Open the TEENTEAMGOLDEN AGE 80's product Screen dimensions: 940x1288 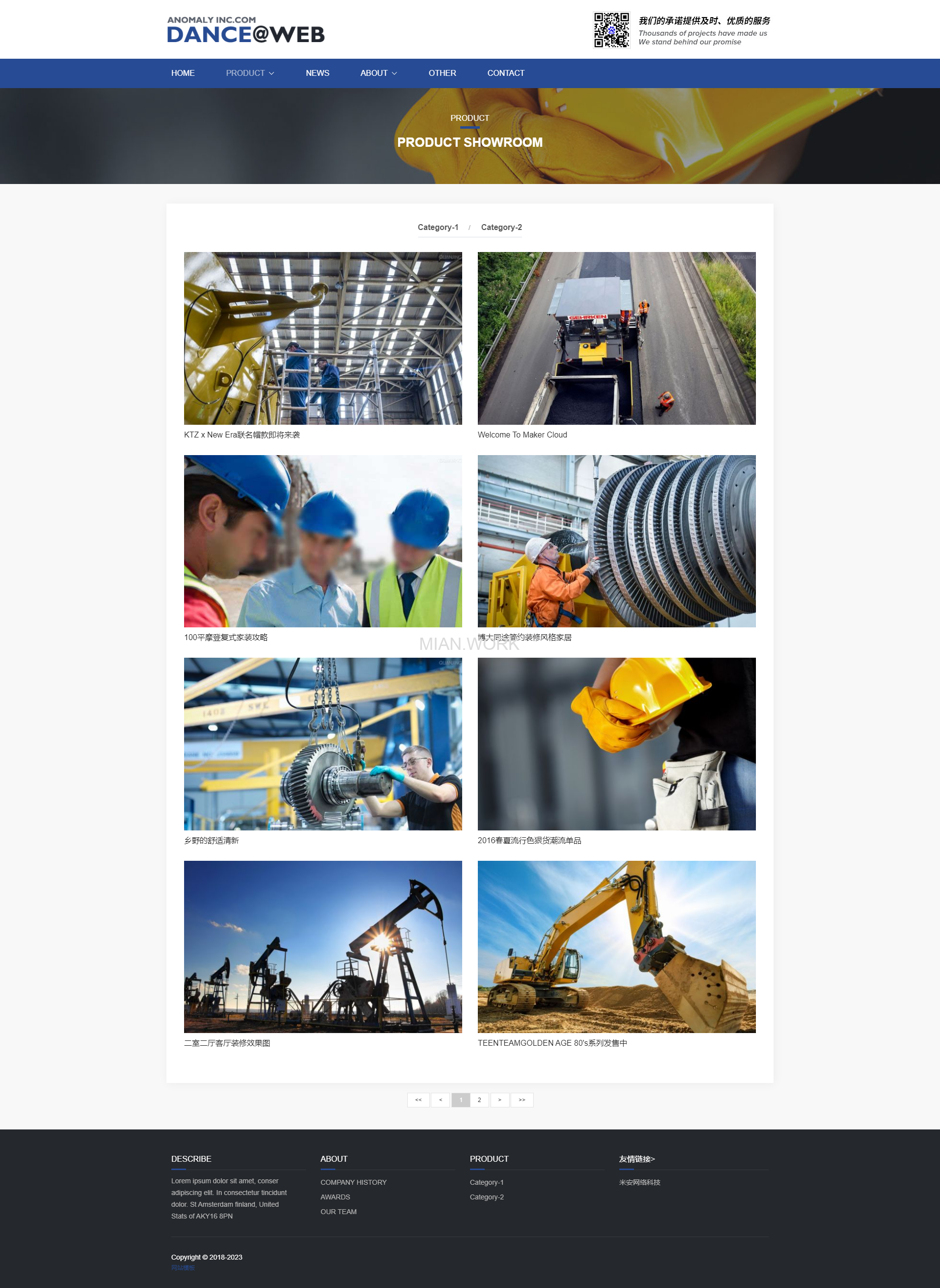616,947
